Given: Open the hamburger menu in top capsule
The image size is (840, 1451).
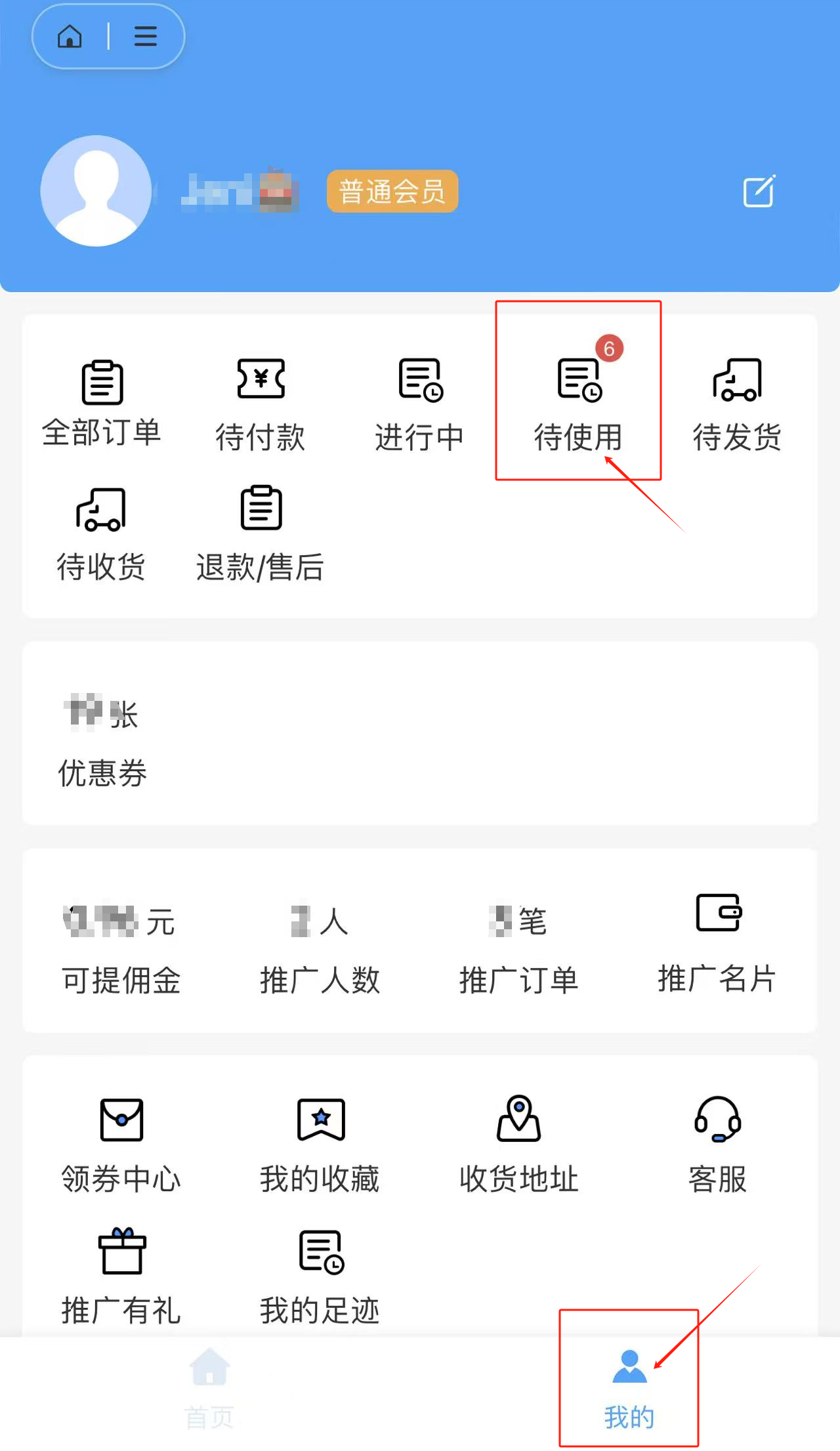Looking at the screenshot, I should pyautogui.click(x=145, y=37).
